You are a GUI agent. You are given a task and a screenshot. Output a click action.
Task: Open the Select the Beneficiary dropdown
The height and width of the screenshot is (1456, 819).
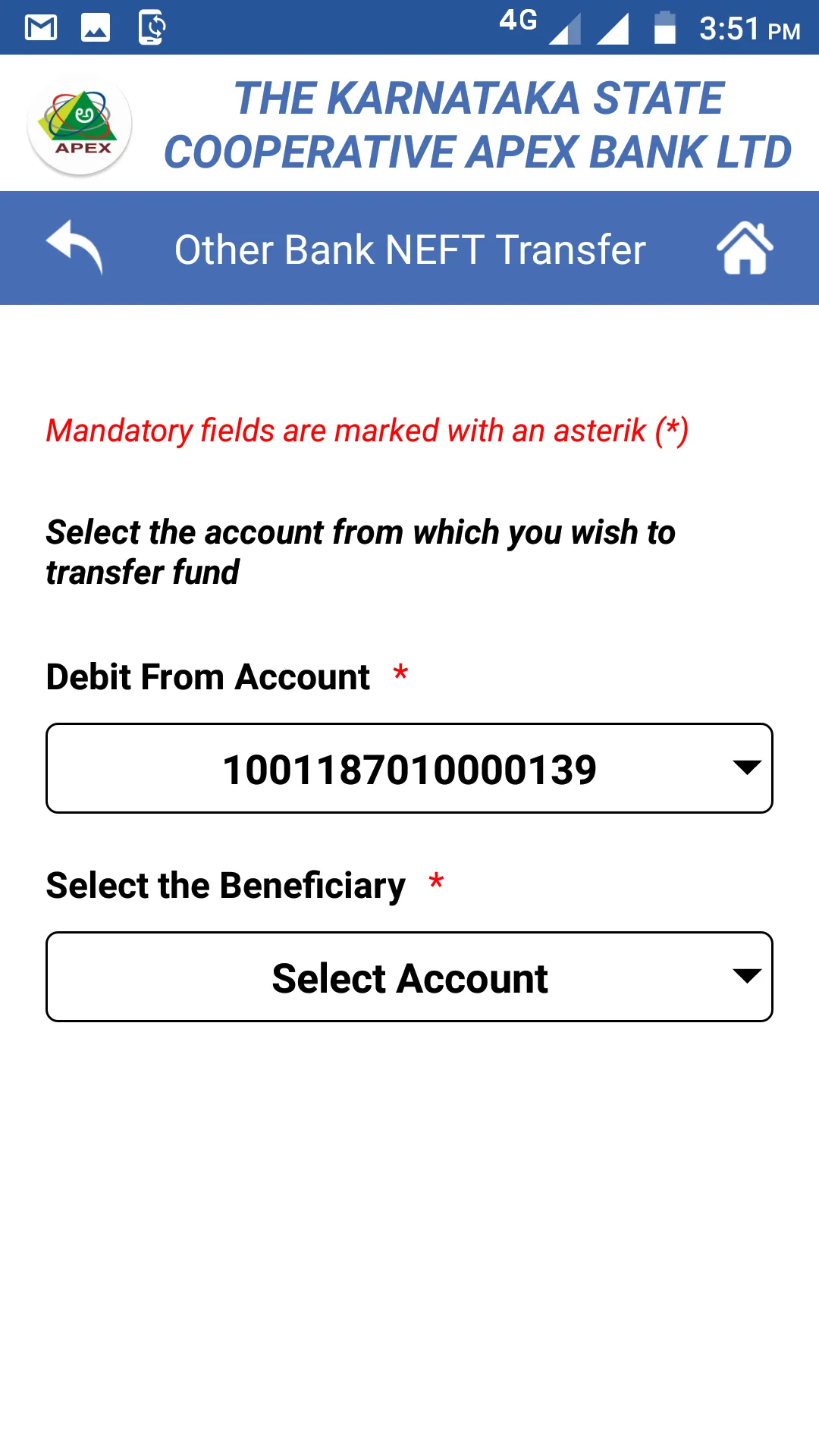click(x=409, y=977)
